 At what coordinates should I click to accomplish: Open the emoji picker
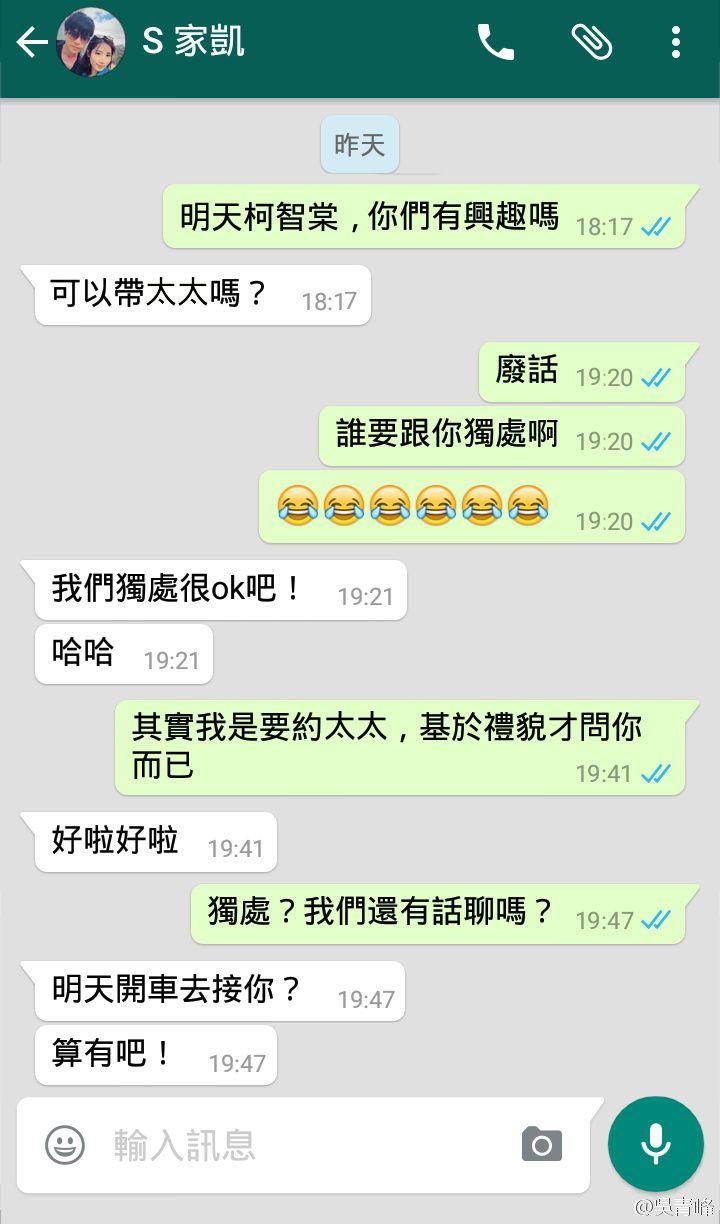[x=65, y=1145]
